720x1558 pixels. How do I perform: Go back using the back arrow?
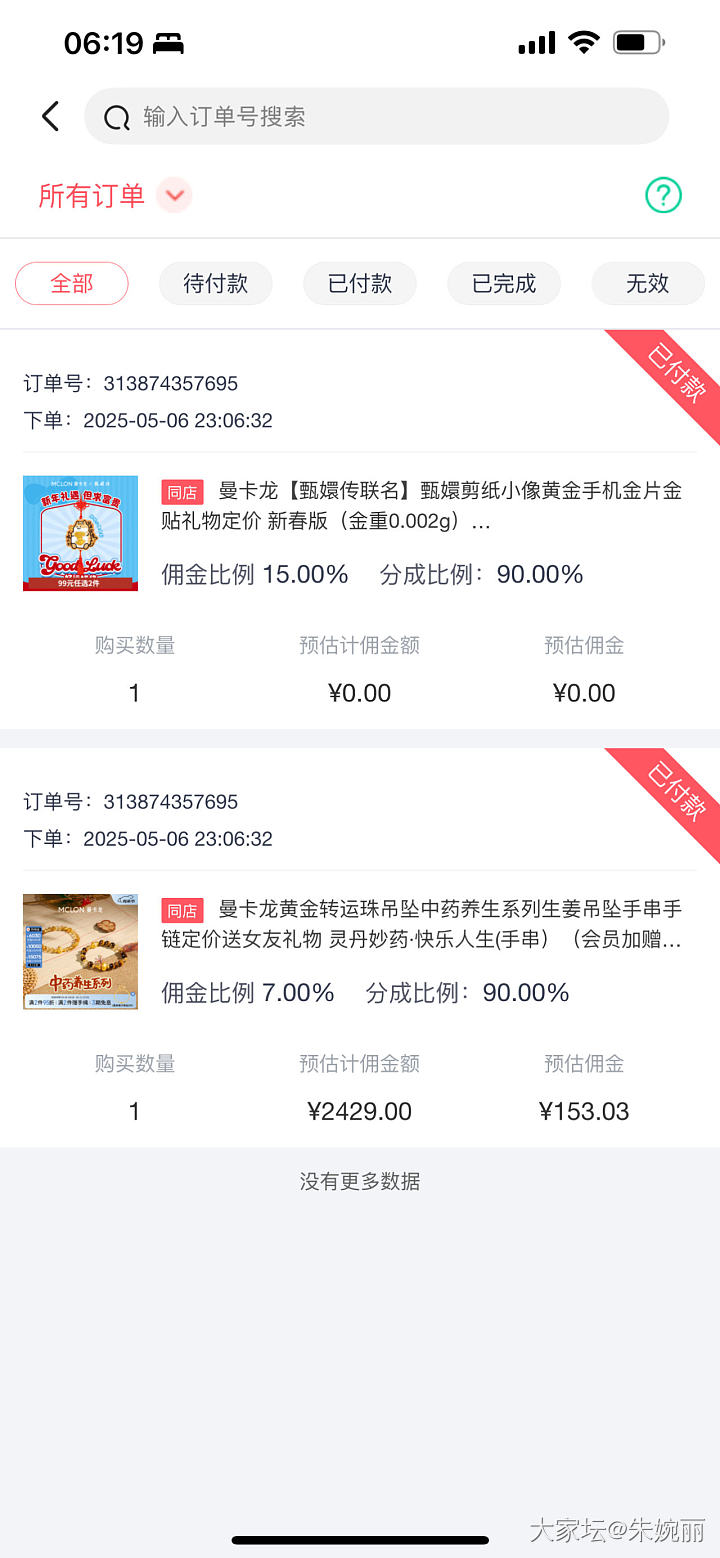51,116
